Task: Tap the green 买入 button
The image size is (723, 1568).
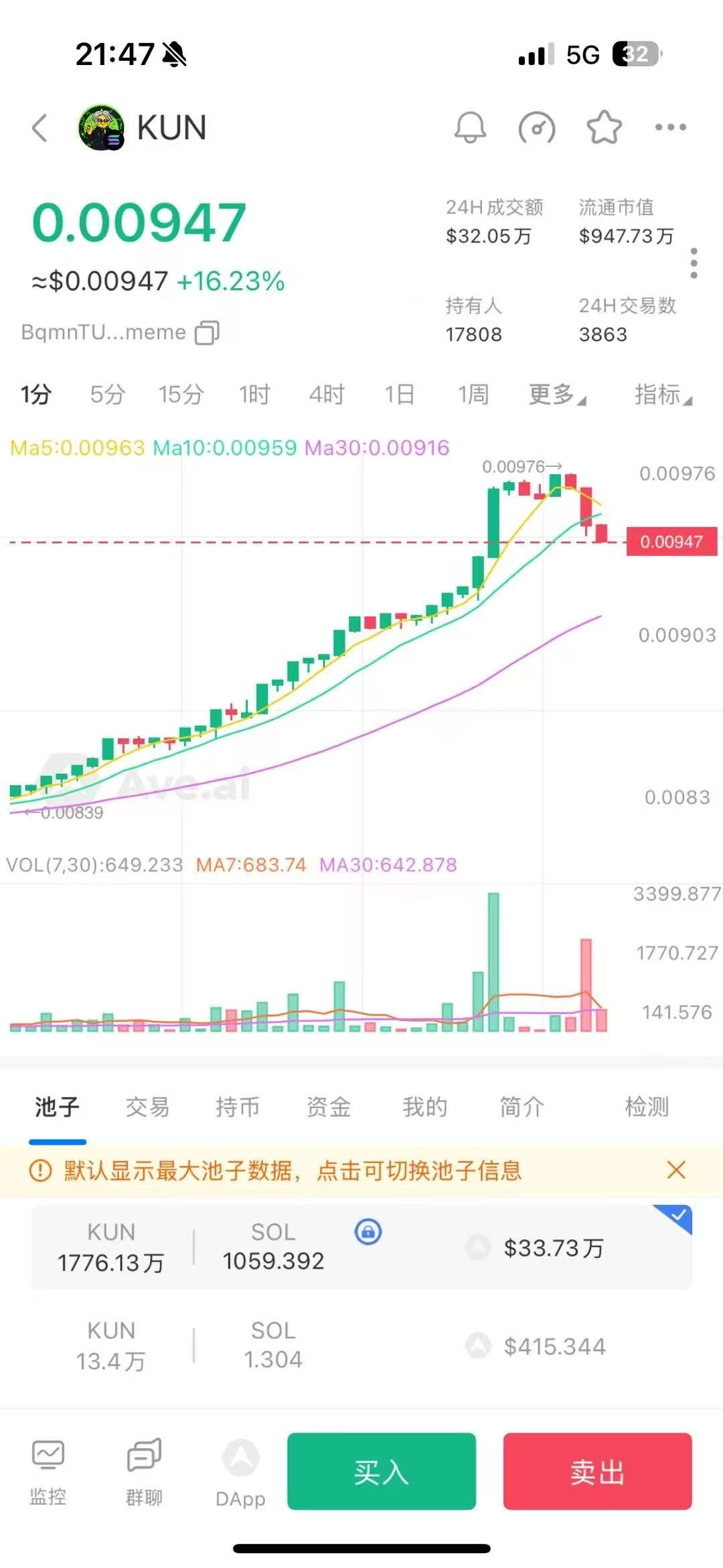Action: tap(382, 1472)
